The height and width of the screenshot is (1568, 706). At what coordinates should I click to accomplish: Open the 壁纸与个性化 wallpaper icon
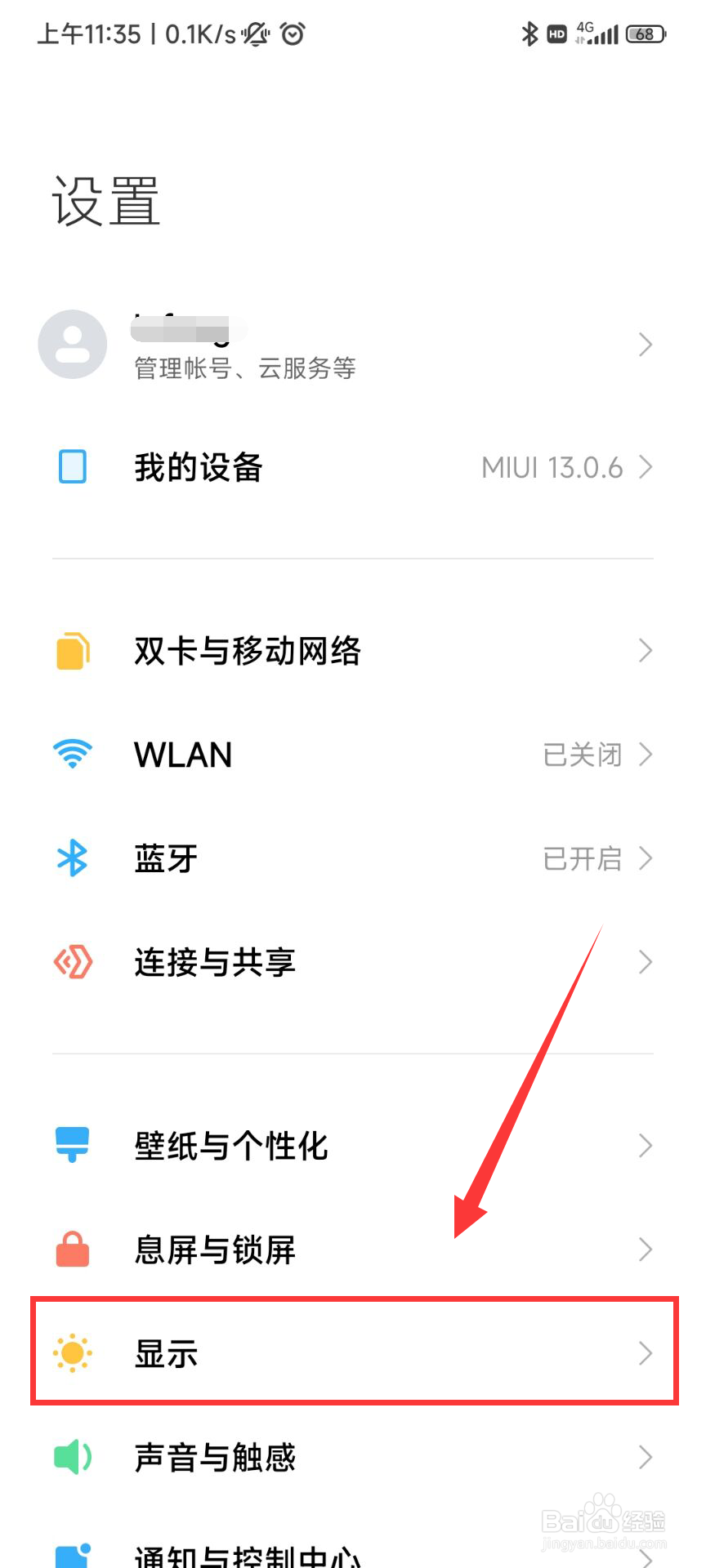pyautogui.click(x=72, y=1146)
